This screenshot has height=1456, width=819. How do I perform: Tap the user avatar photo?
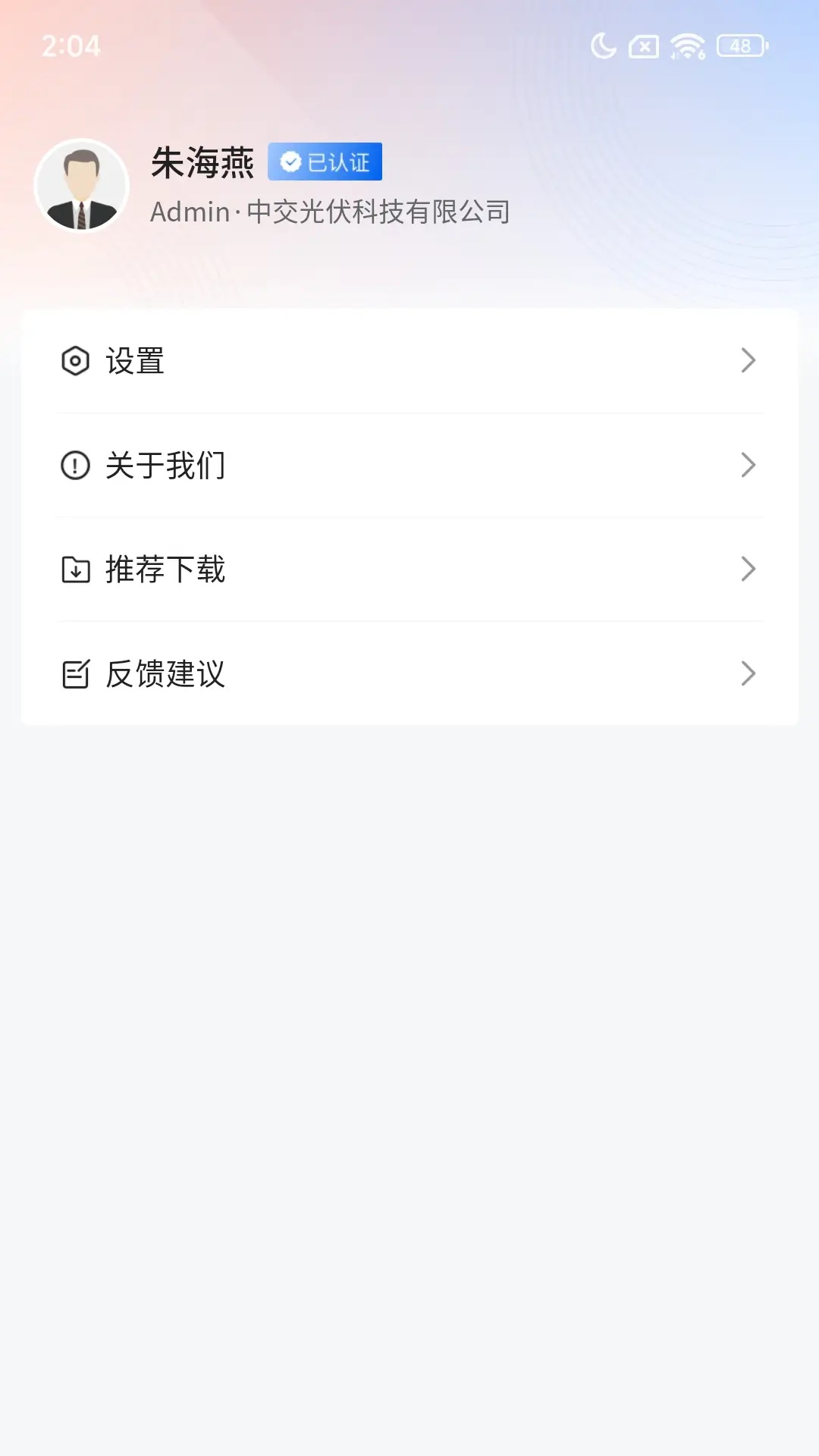[x=81, y=186]
